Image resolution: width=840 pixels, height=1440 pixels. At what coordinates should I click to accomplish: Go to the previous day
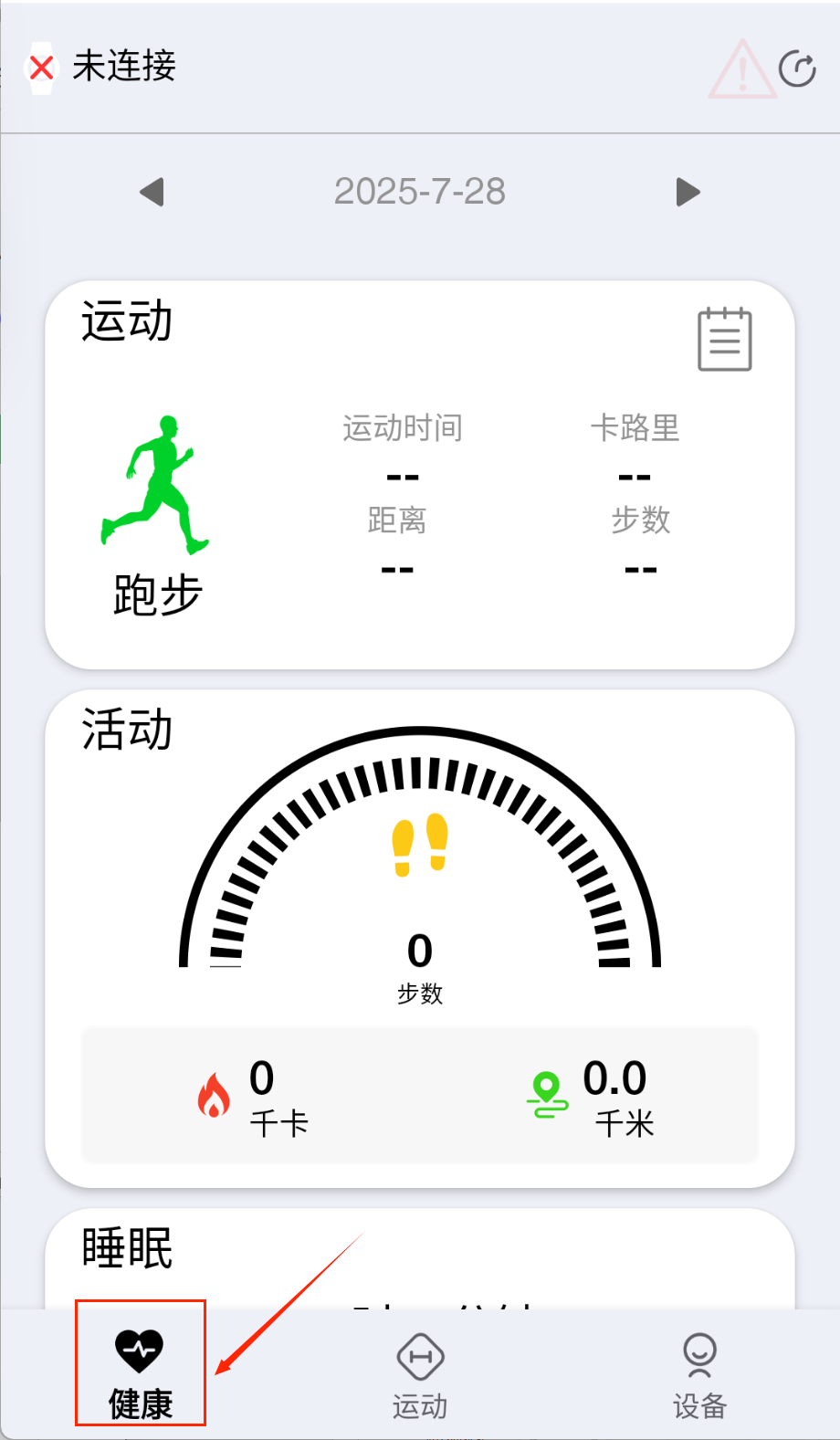[x=152, y=192]
